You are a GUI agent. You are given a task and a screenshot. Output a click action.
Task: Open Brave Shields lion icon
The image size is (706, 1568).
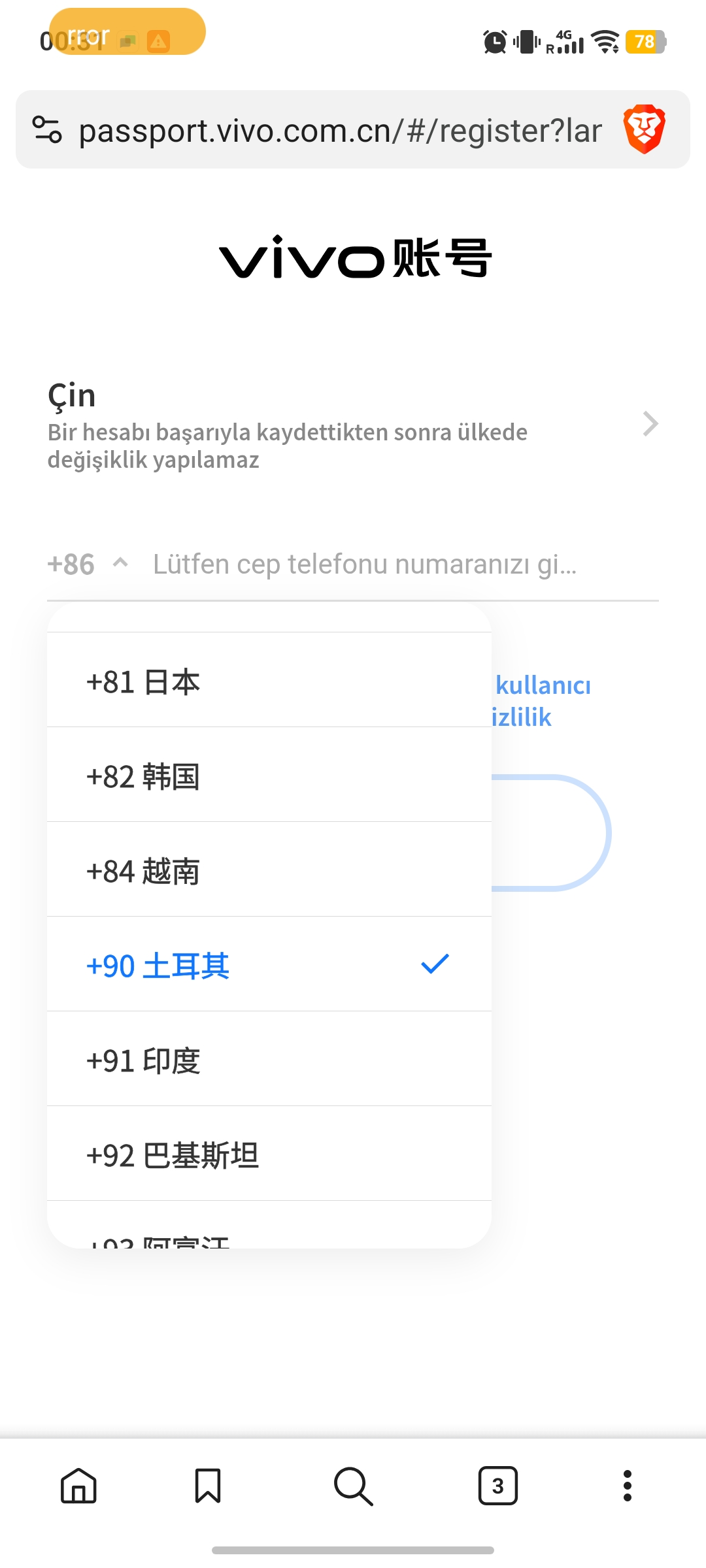pyautogui.click(x=644, y=129)
